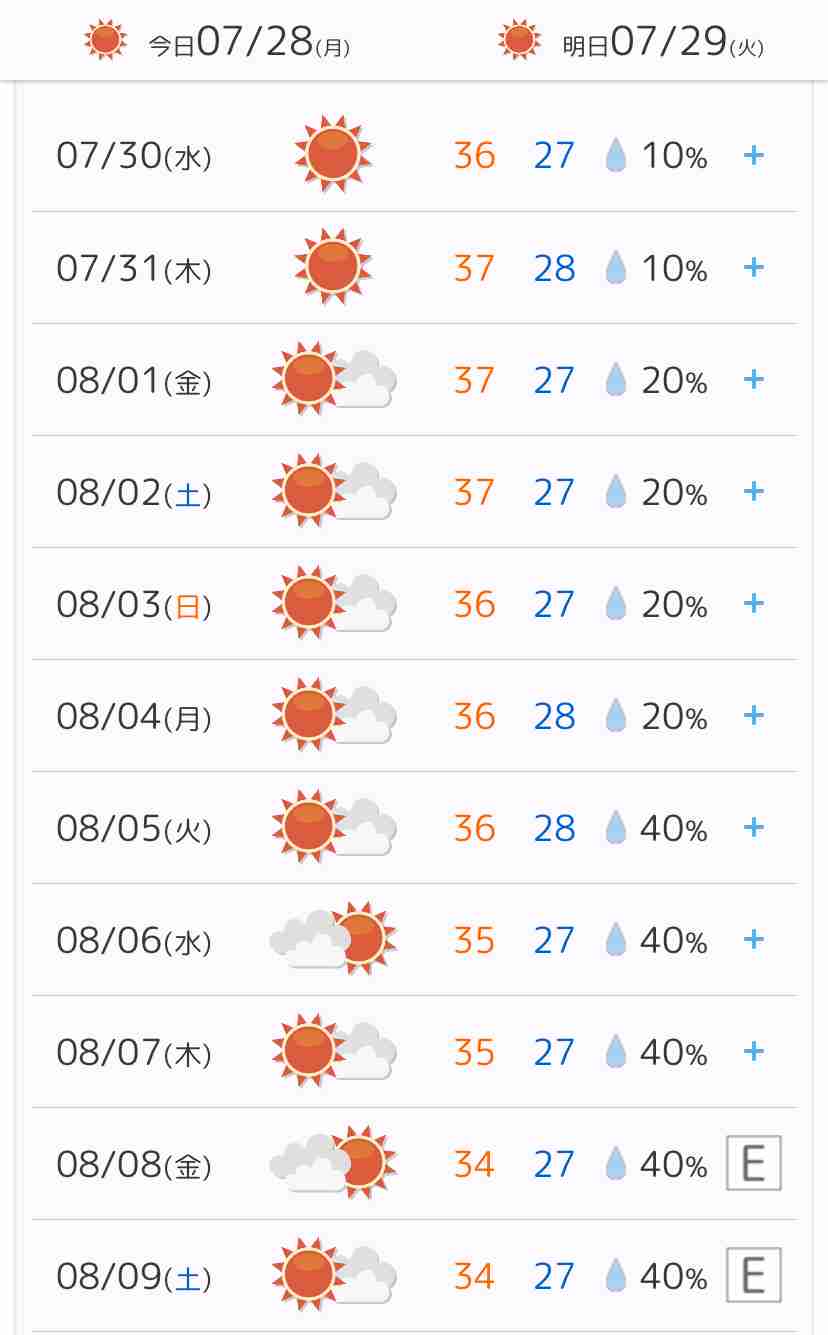828x1335 pixels.
Task: Open details for 08/06
Action: pyautogui.click(x=754, y=939)
